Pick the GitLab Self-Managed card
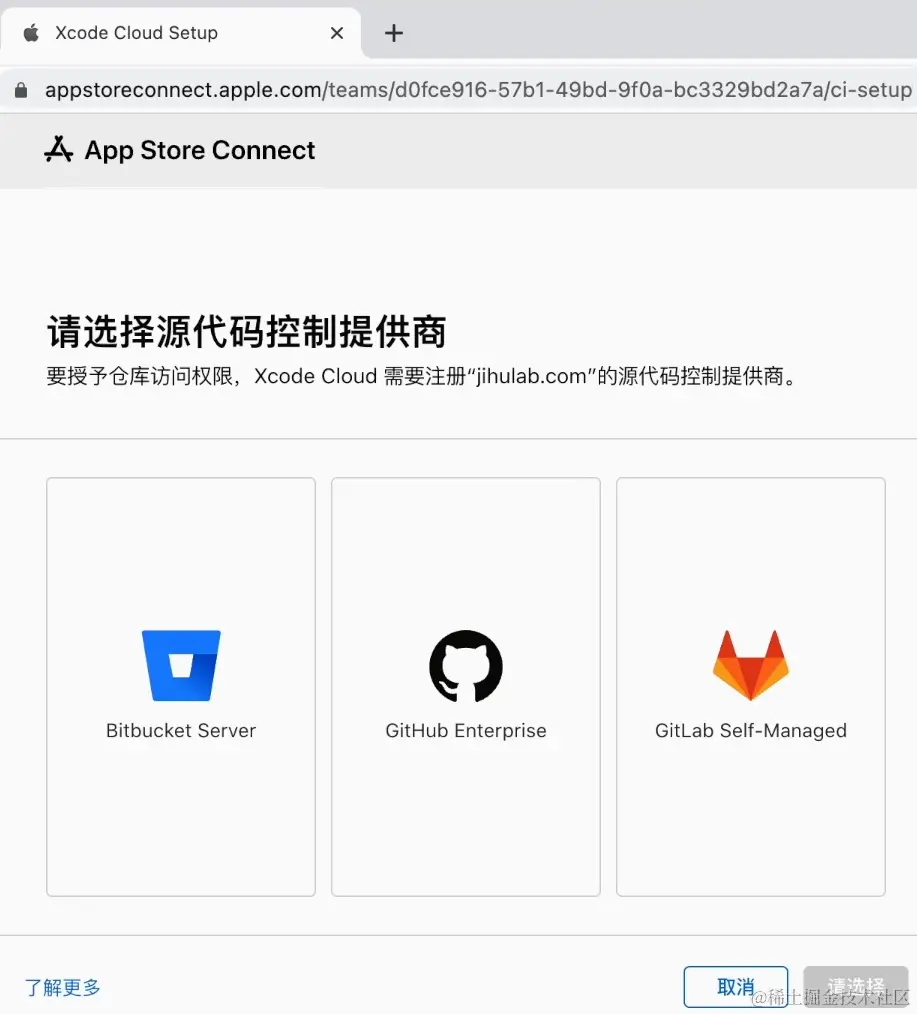Viewport: 917px width, 1014px height. [x=751, y=686]
